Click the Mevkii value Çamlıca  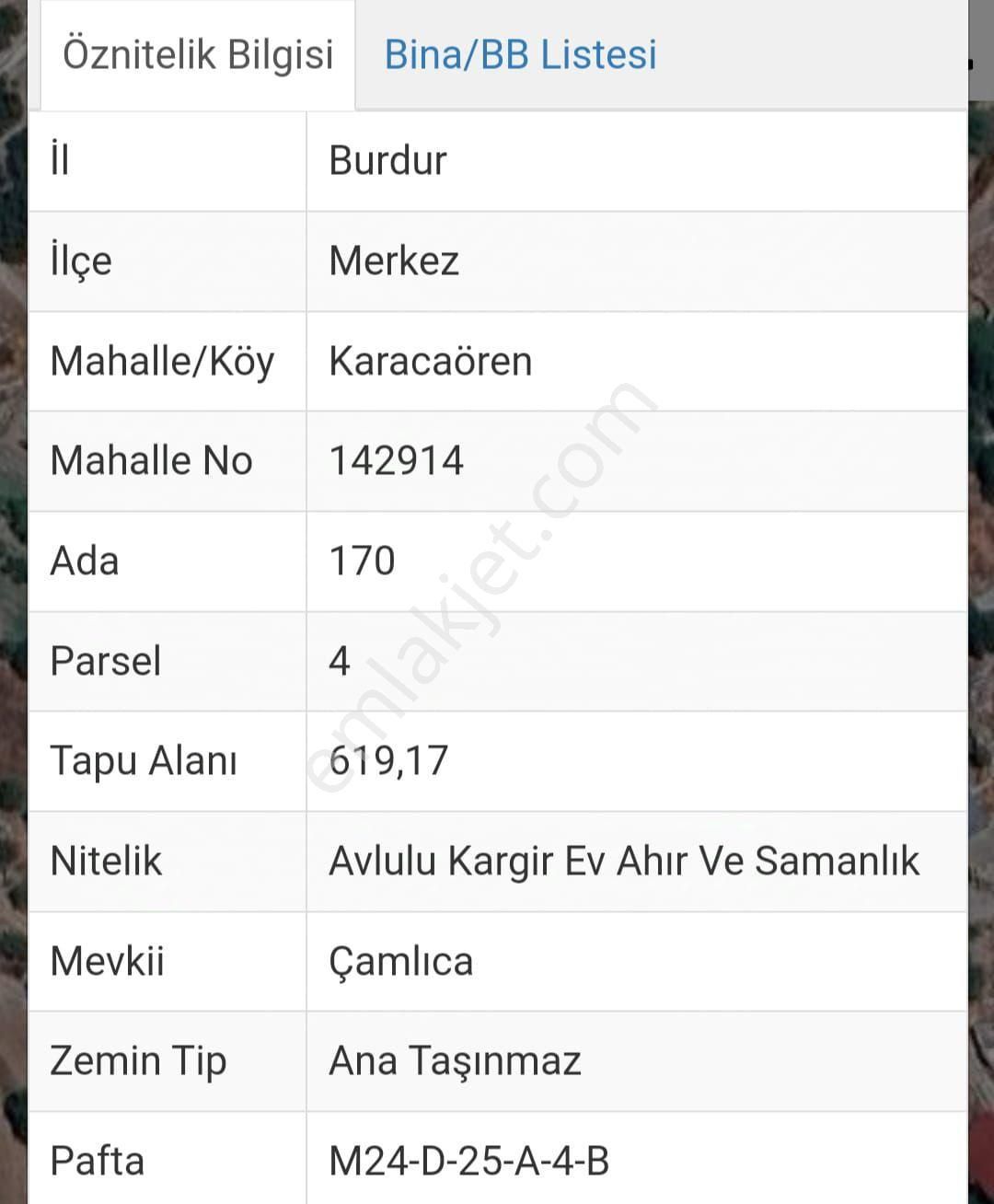400,961
